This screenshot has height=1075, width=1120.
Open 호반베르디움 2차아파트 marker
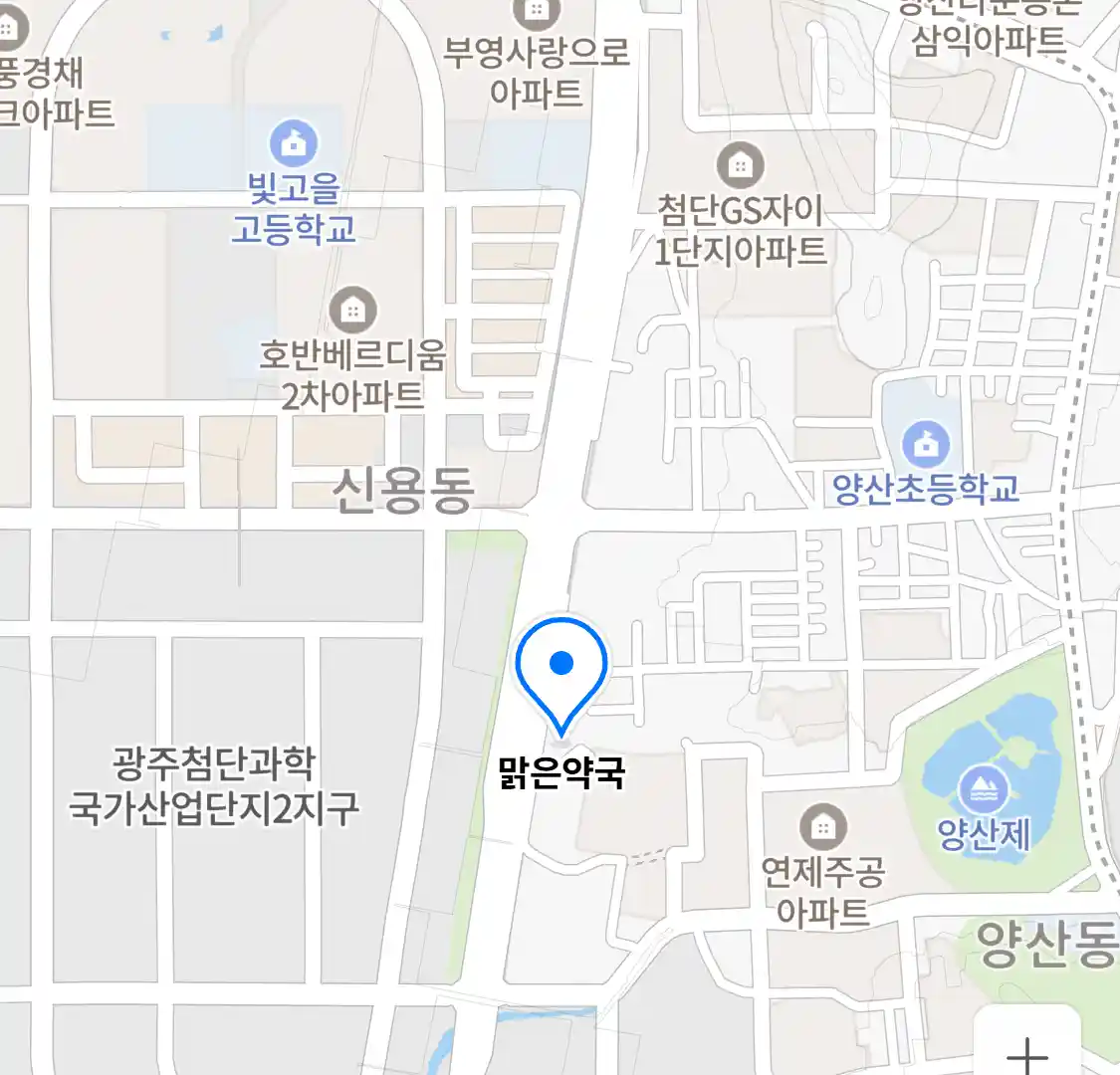tap(351, 312)
